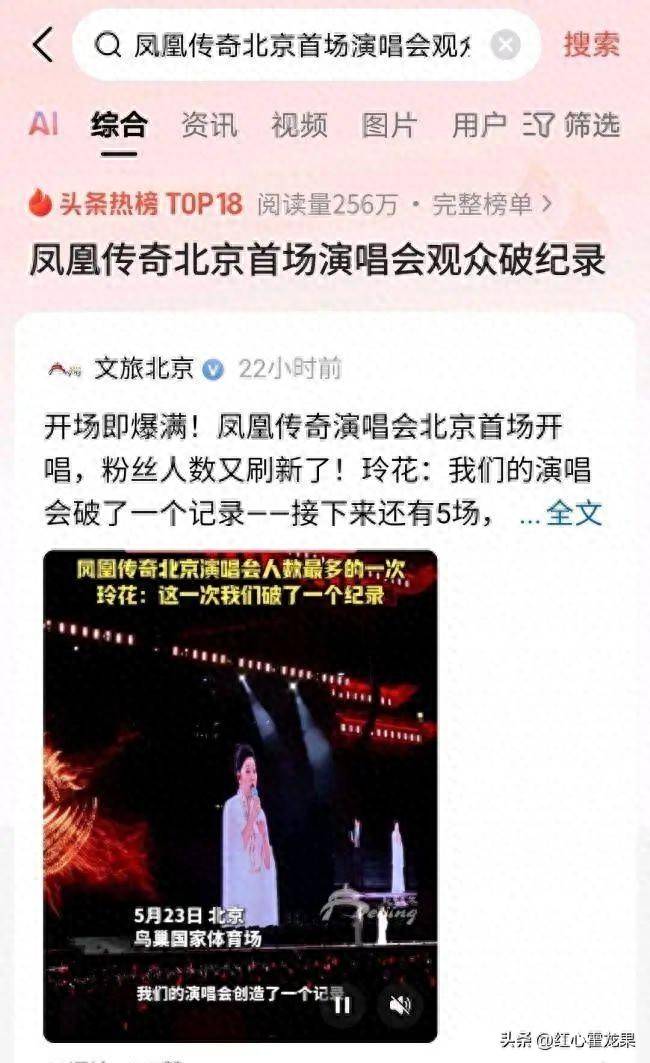Tap the search field to edit the query

click(x=300, y=45)
